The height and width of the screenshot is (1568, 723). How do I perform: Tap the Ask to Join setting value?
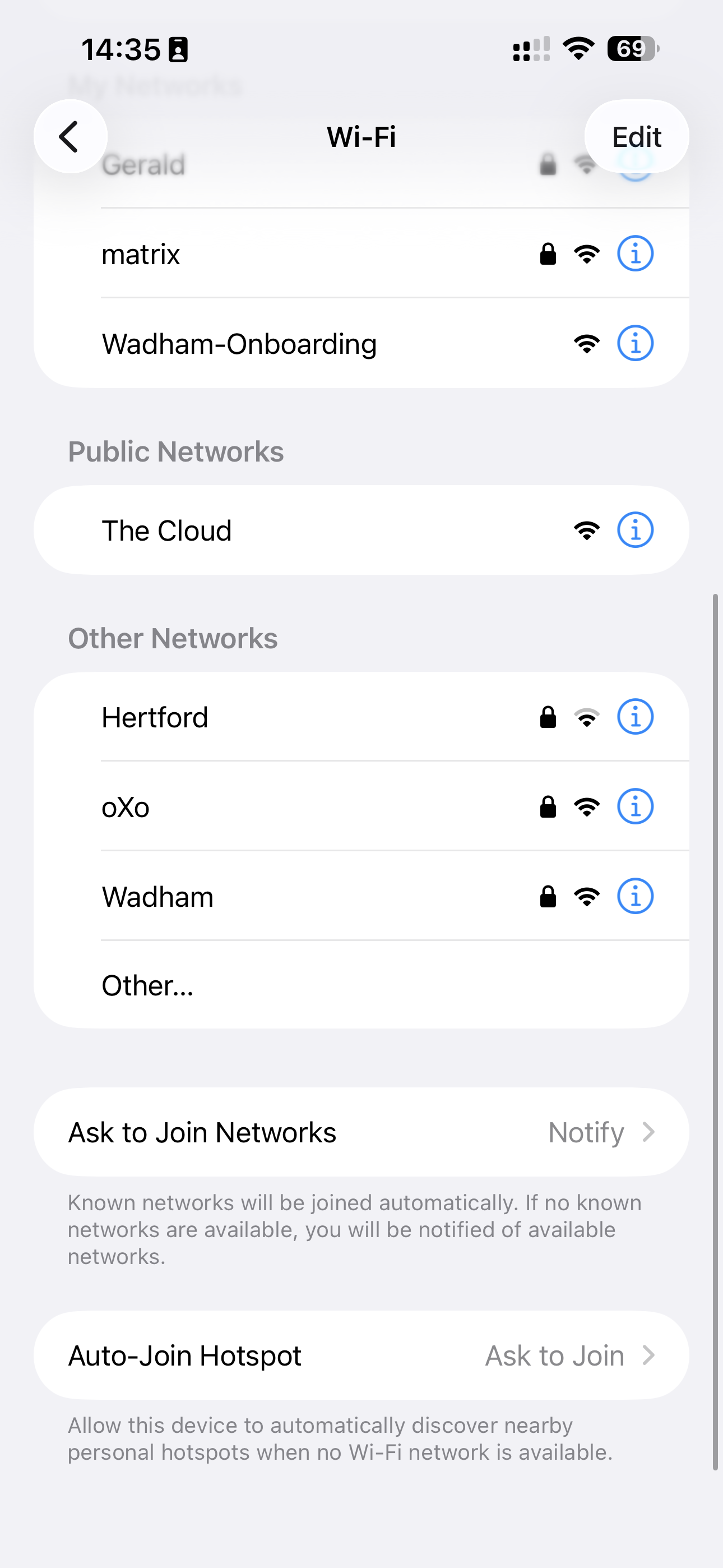point(554,1355)
